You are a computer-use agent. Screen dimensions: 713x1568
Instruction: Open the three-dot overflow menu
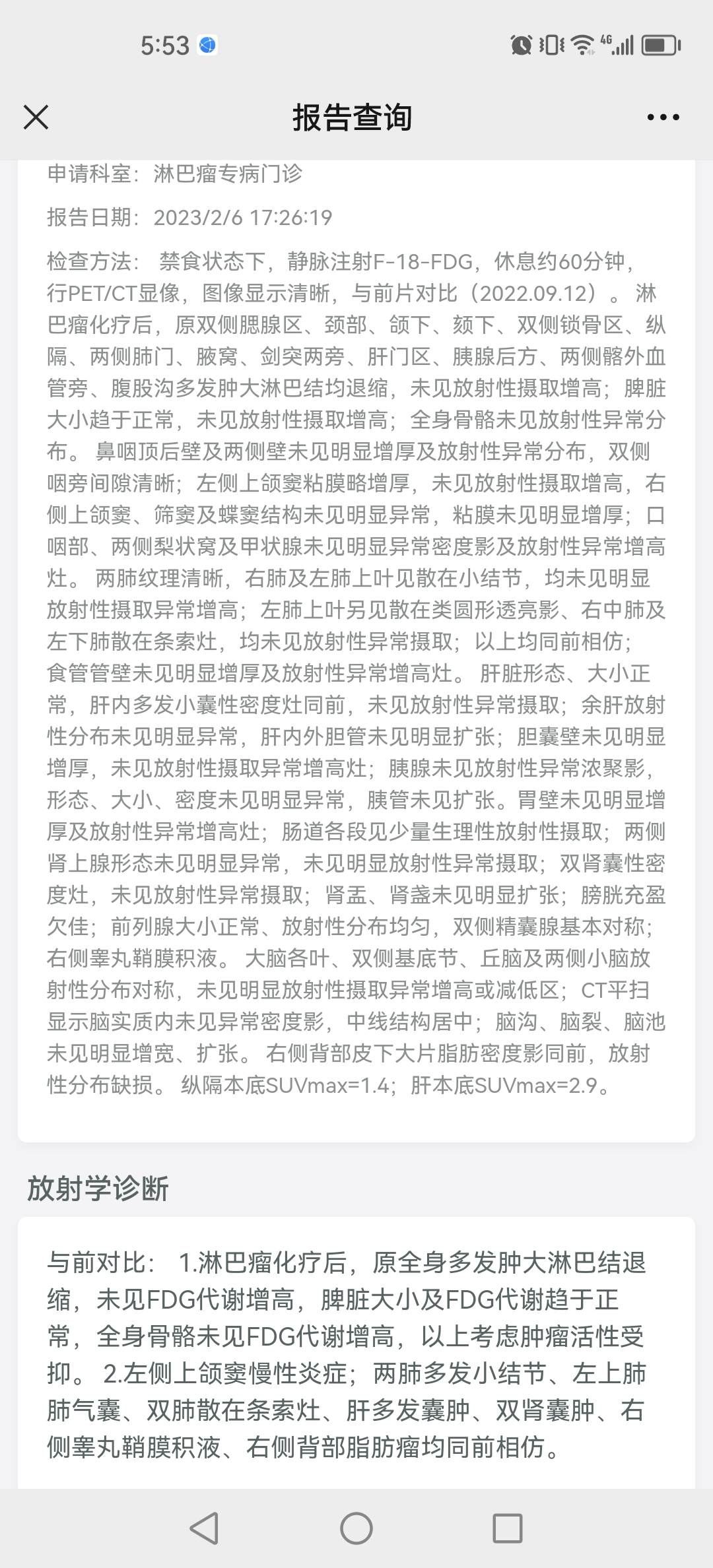[x=663, y=117]
